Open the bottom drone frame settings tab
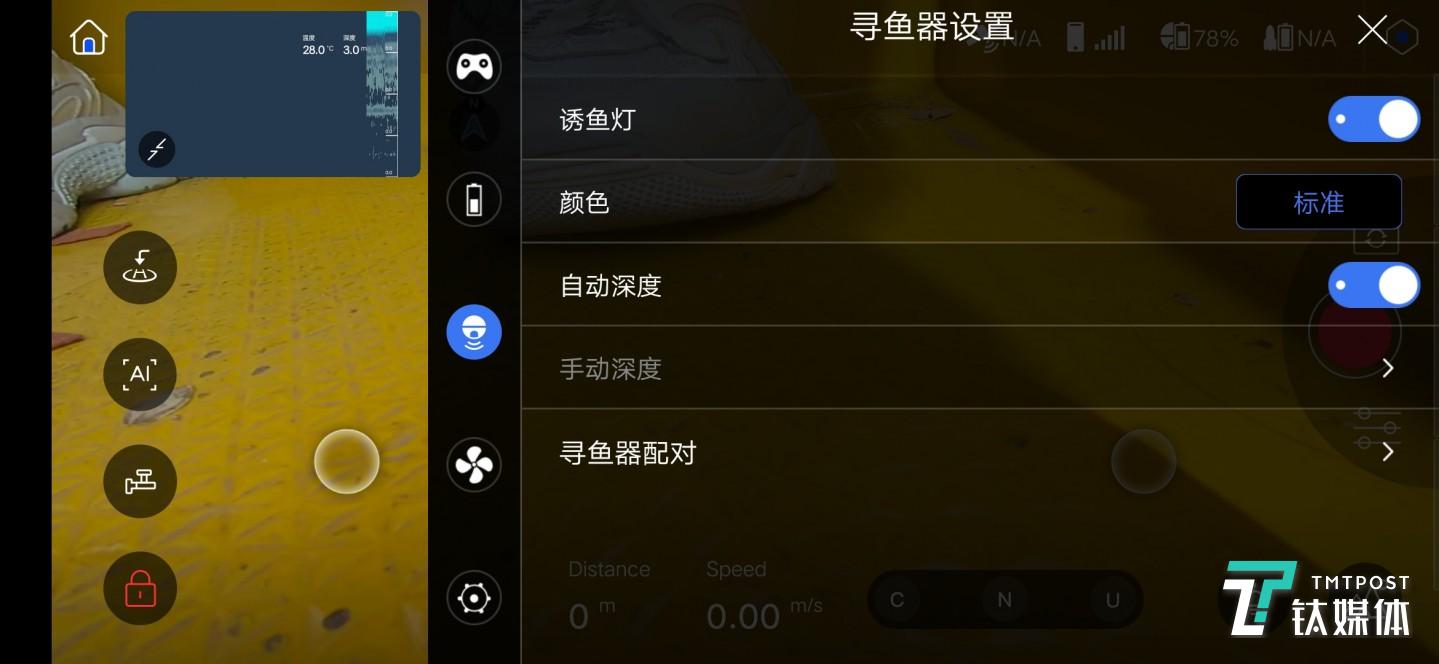Viewport: 1439px width, 664px height. pyautogui.click(x=474, y=598)
